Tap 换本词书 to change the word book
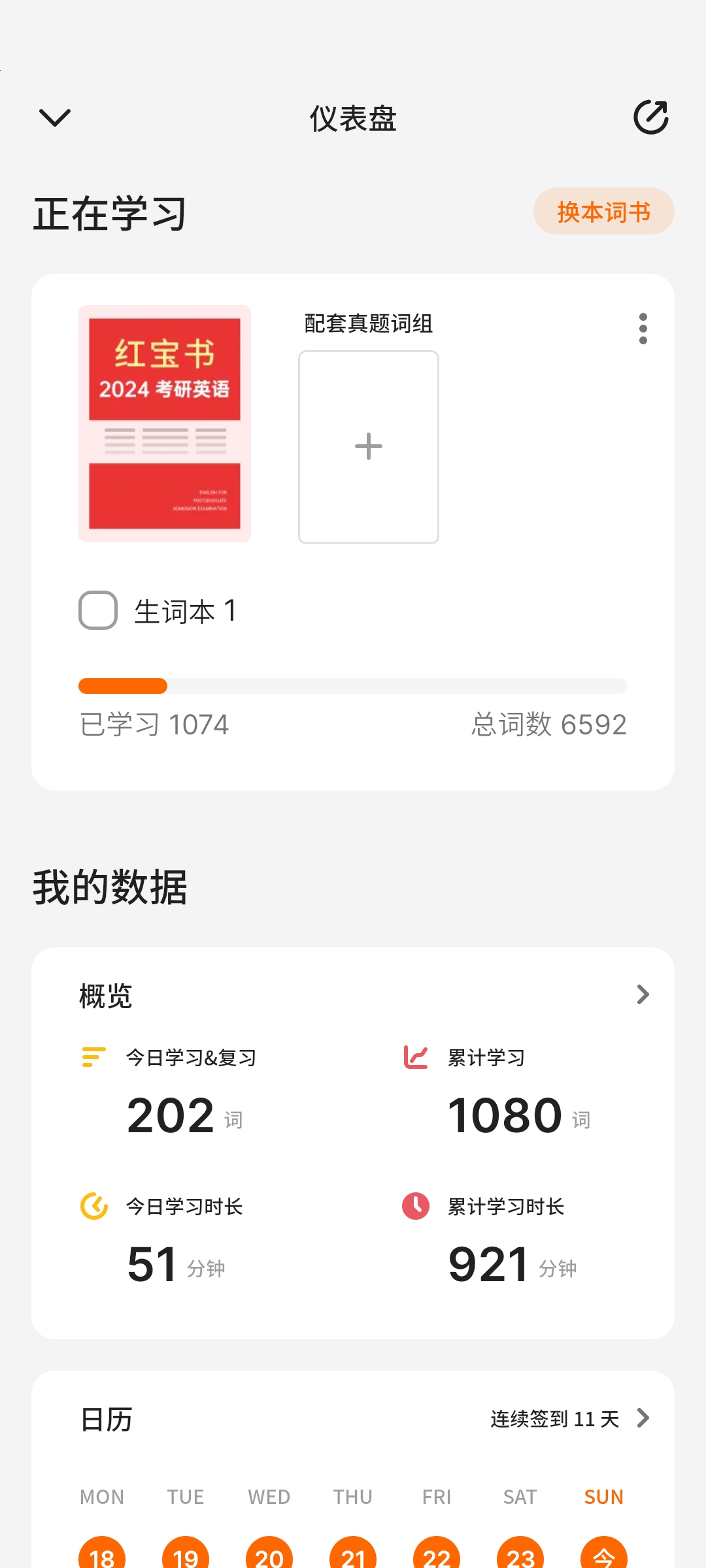Image resolution: width=706 pixels, height=1568 pixels. 603,212
